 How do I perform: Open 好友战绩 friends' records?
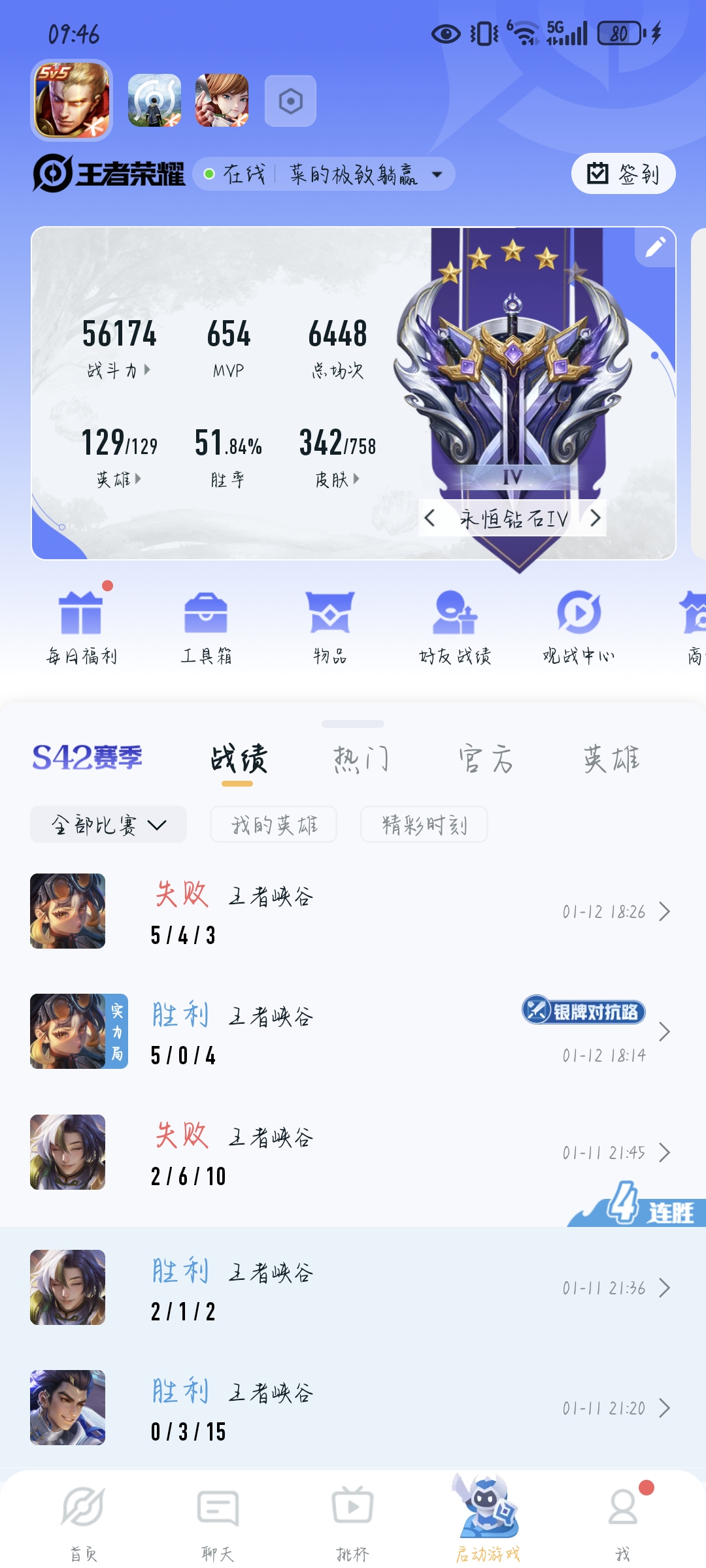pyautogui.click(x=455, y=625)
